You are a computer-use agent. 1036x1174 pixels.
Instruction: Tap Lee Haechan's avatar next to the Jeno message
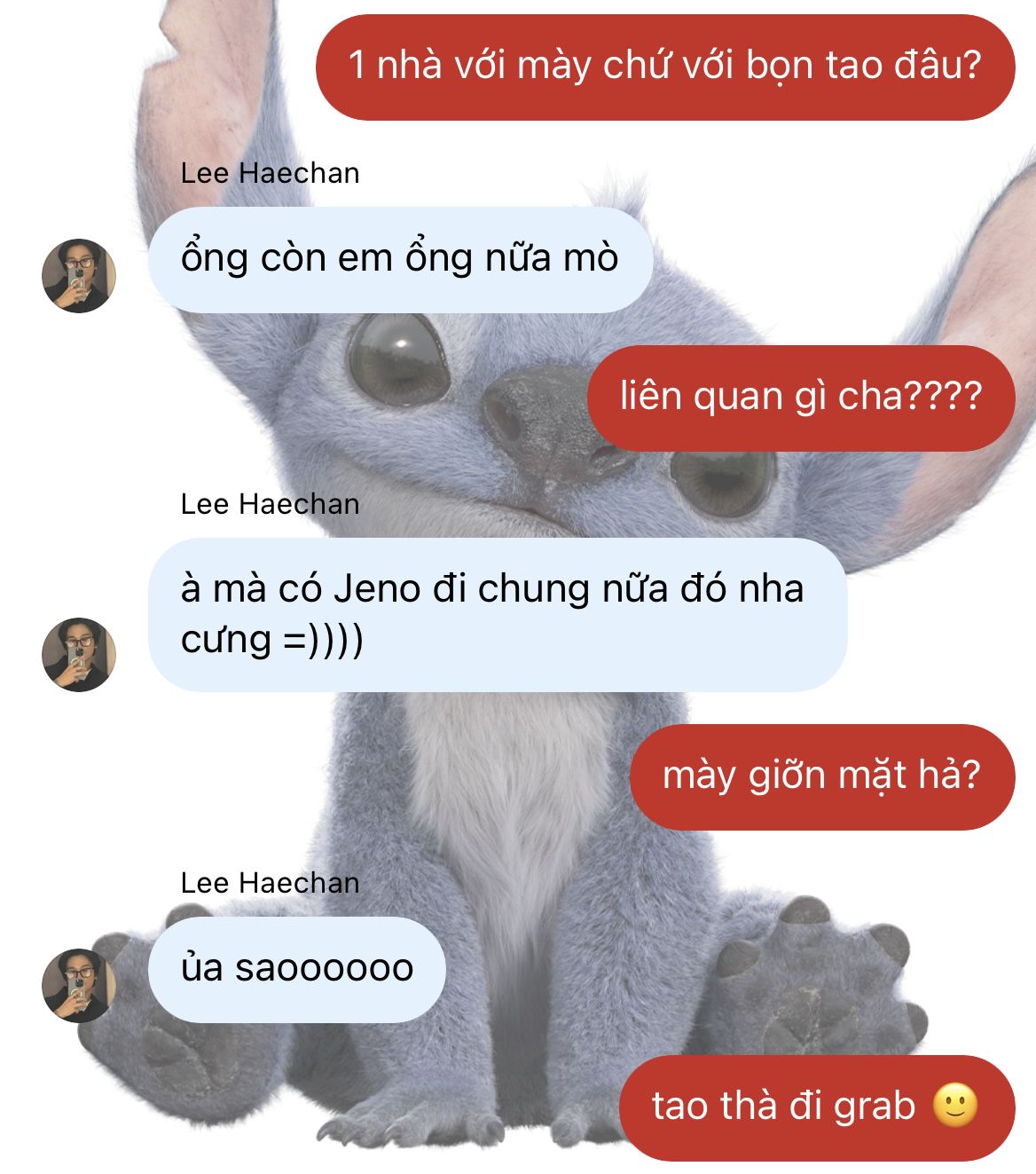79,655
